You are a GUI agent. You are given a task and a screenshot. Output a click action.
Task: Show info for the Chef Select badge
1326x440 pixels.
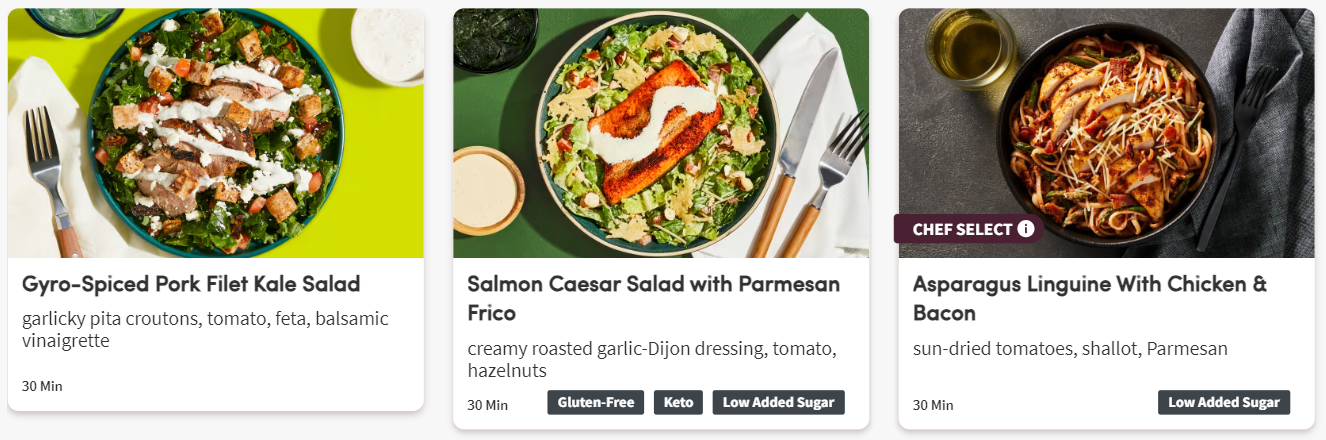pos(1026,230)
